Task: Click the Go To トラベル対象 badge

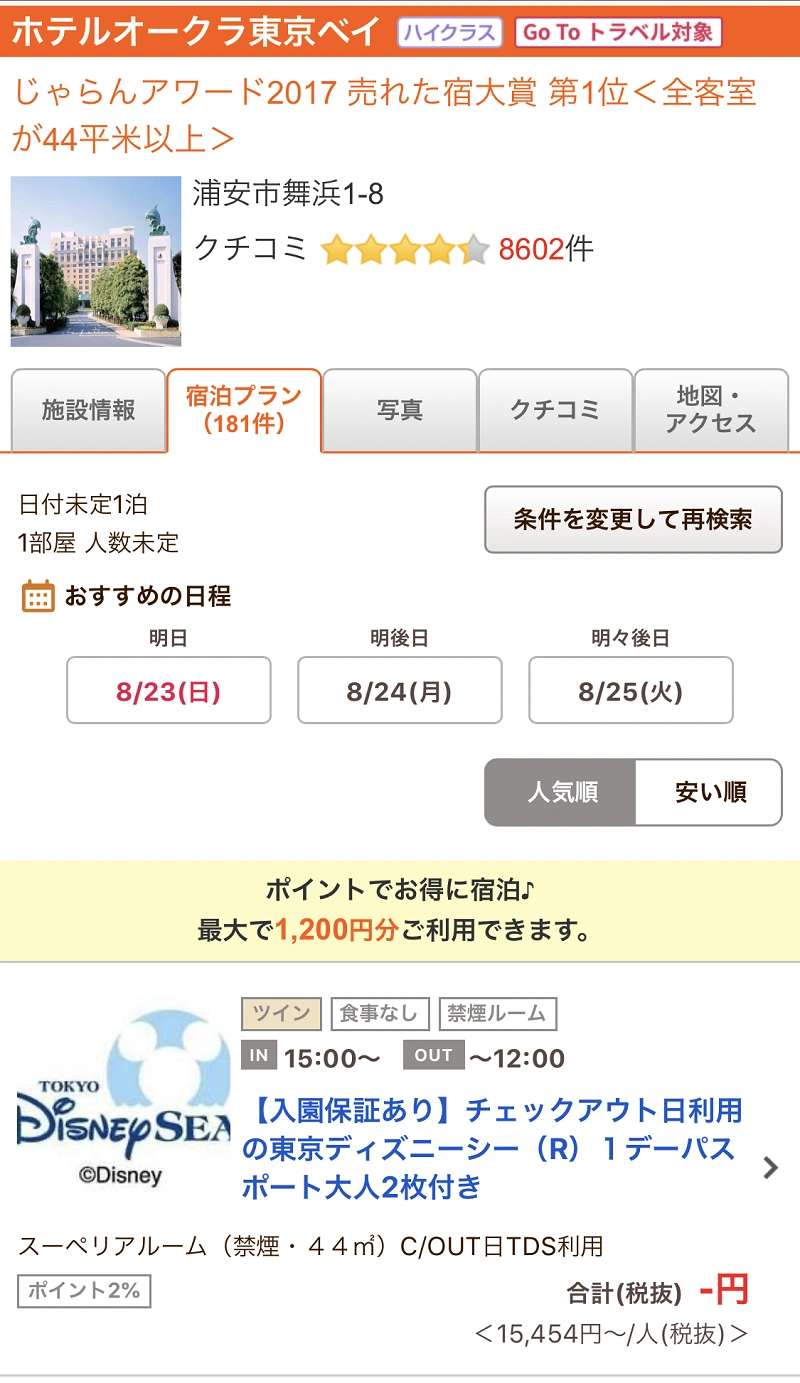Action: pos(616,33)
